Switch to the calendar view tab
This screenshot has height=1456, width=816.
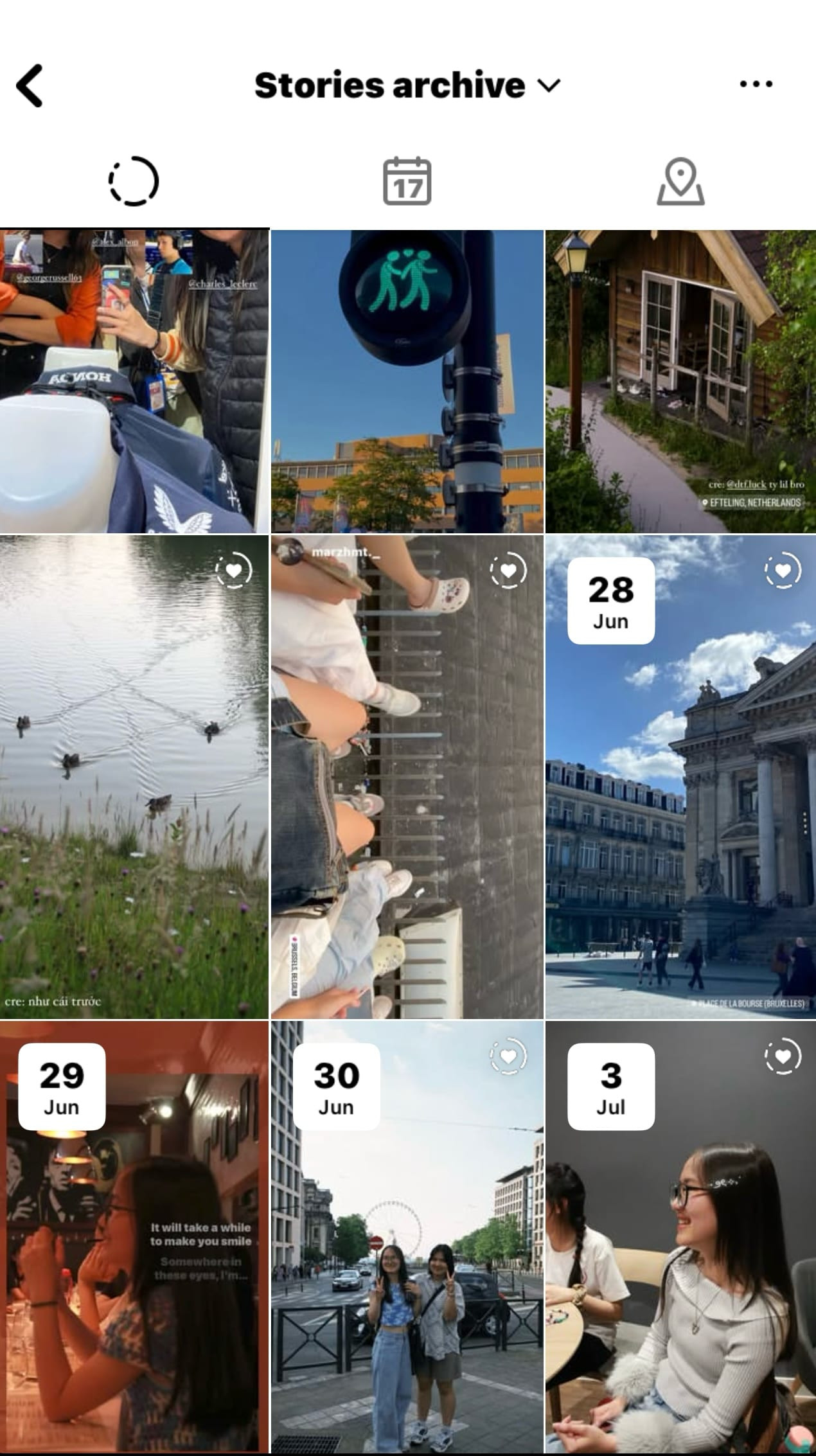407,181
